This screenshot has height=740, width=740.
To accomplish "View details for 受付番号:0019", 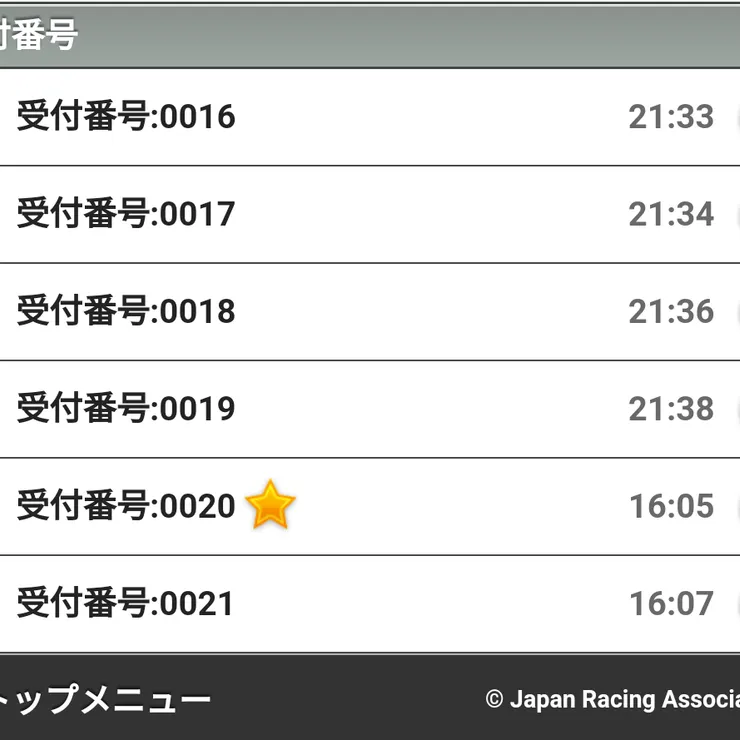I will tap(370, 409).
